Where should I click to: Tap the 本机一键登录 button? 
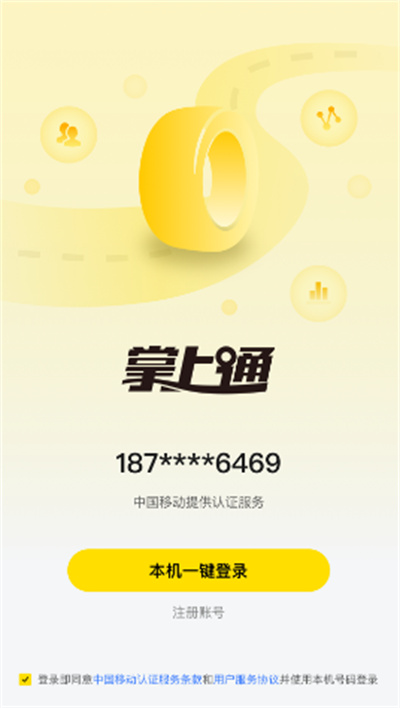coord(199,570)
